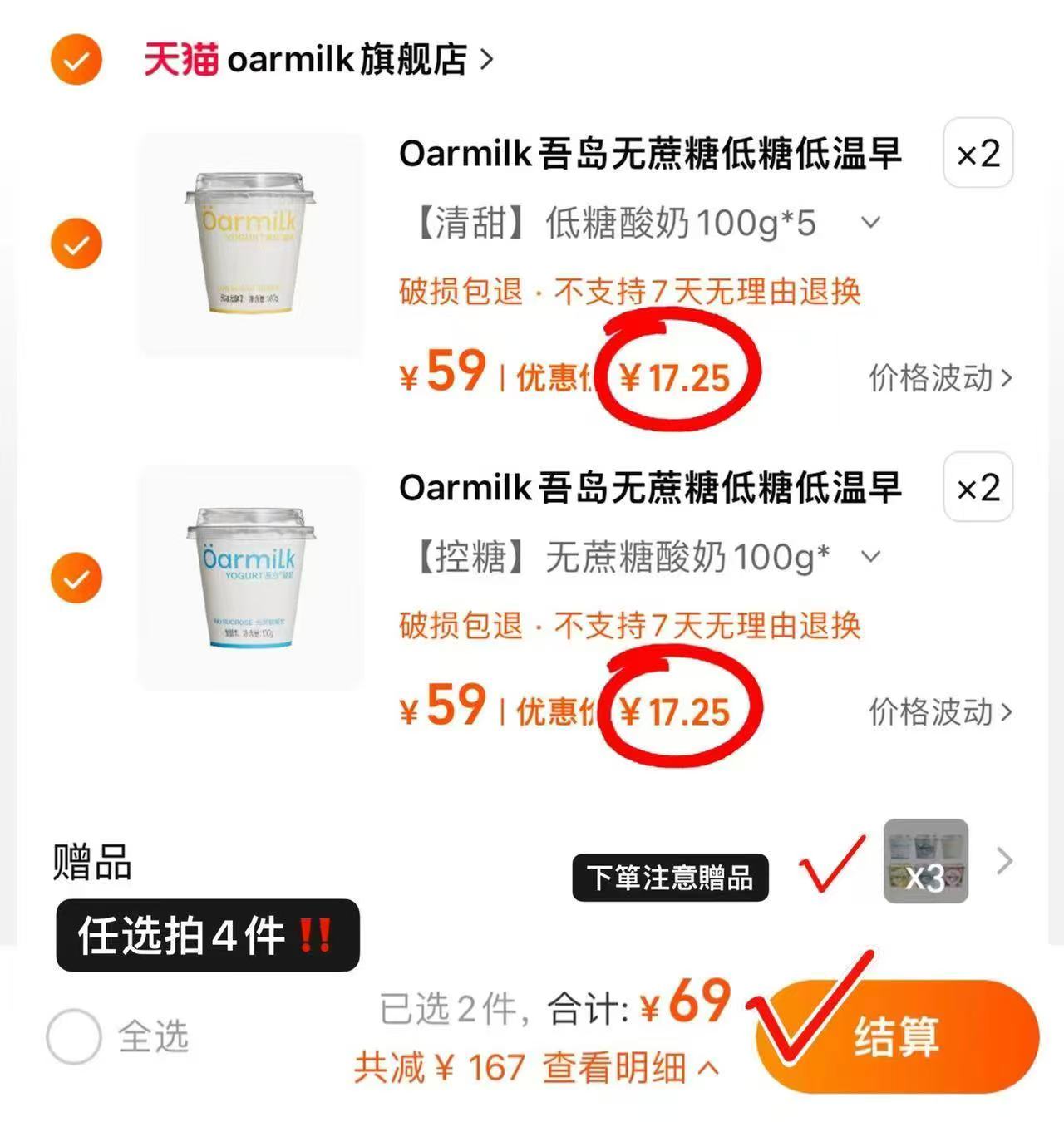The image size is (1064, 1122).
Task: Expand the 【控糖】无蔗糖酸奶100g variant selector
Action: click(870, 556)
